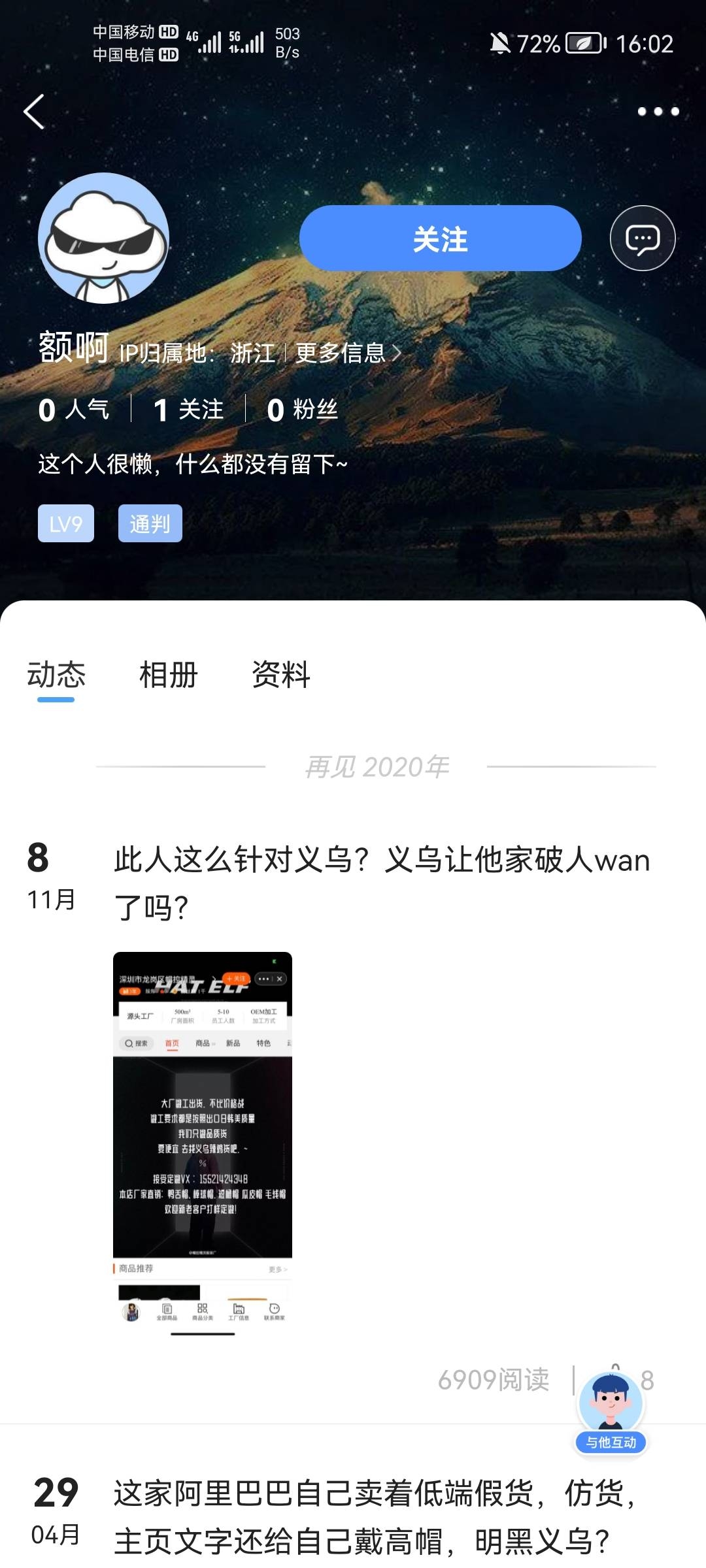View the 0 粉丝 fans list
Screen dimensions: 706x1568
coord(302,410)
